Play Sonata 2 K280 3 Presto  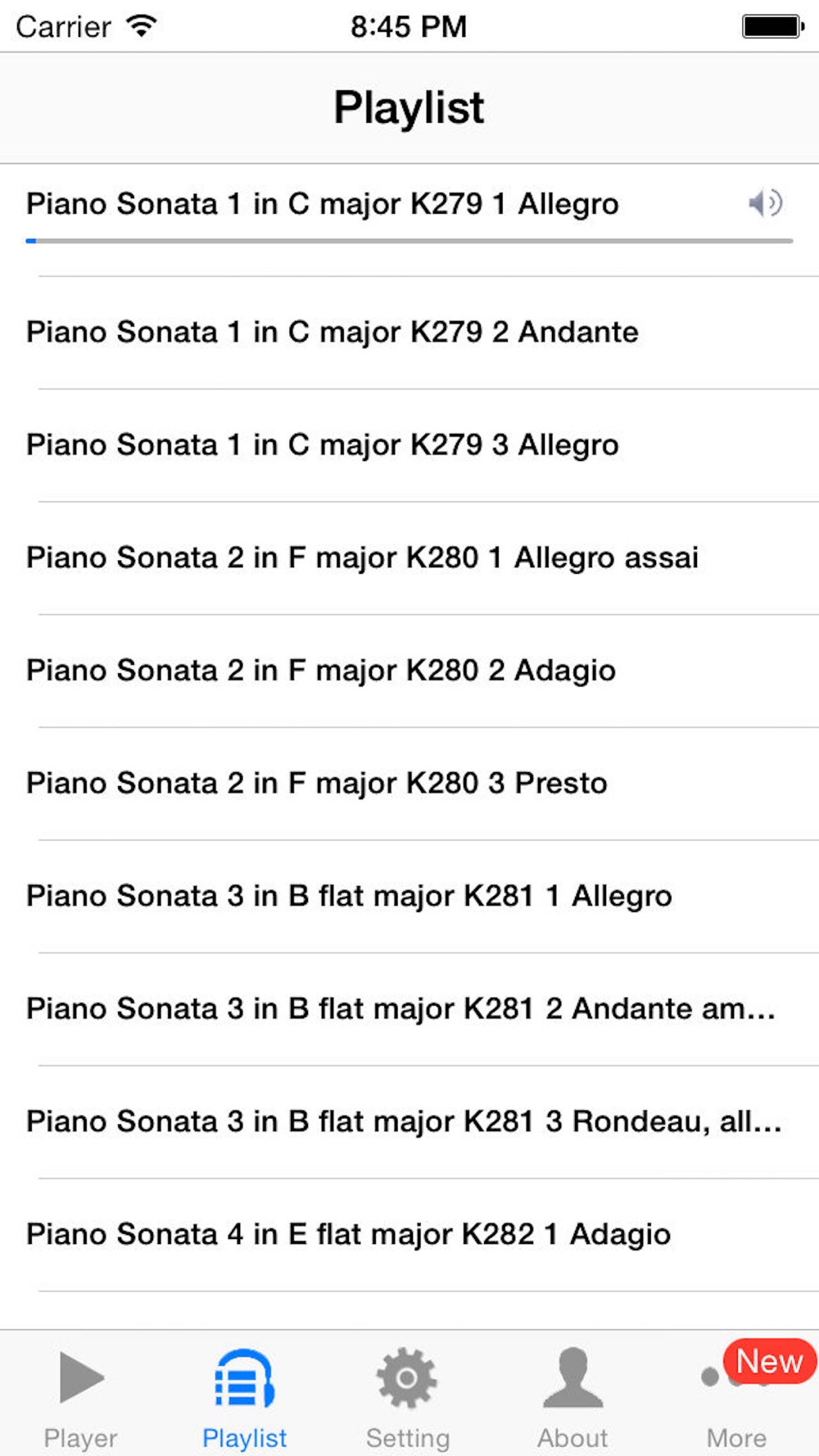click(409, 784)
